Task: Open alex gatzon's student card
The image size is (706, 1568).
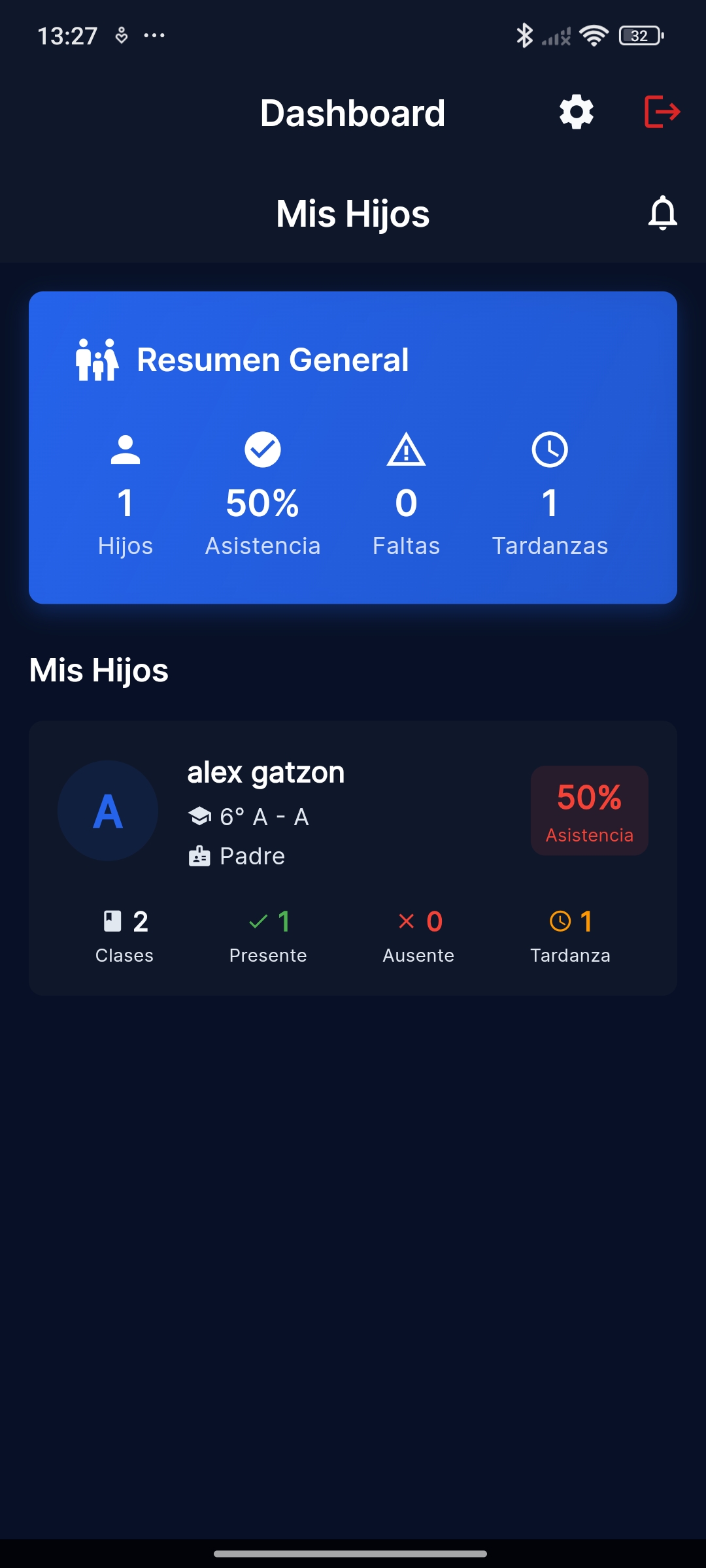Action: [352, 856]
